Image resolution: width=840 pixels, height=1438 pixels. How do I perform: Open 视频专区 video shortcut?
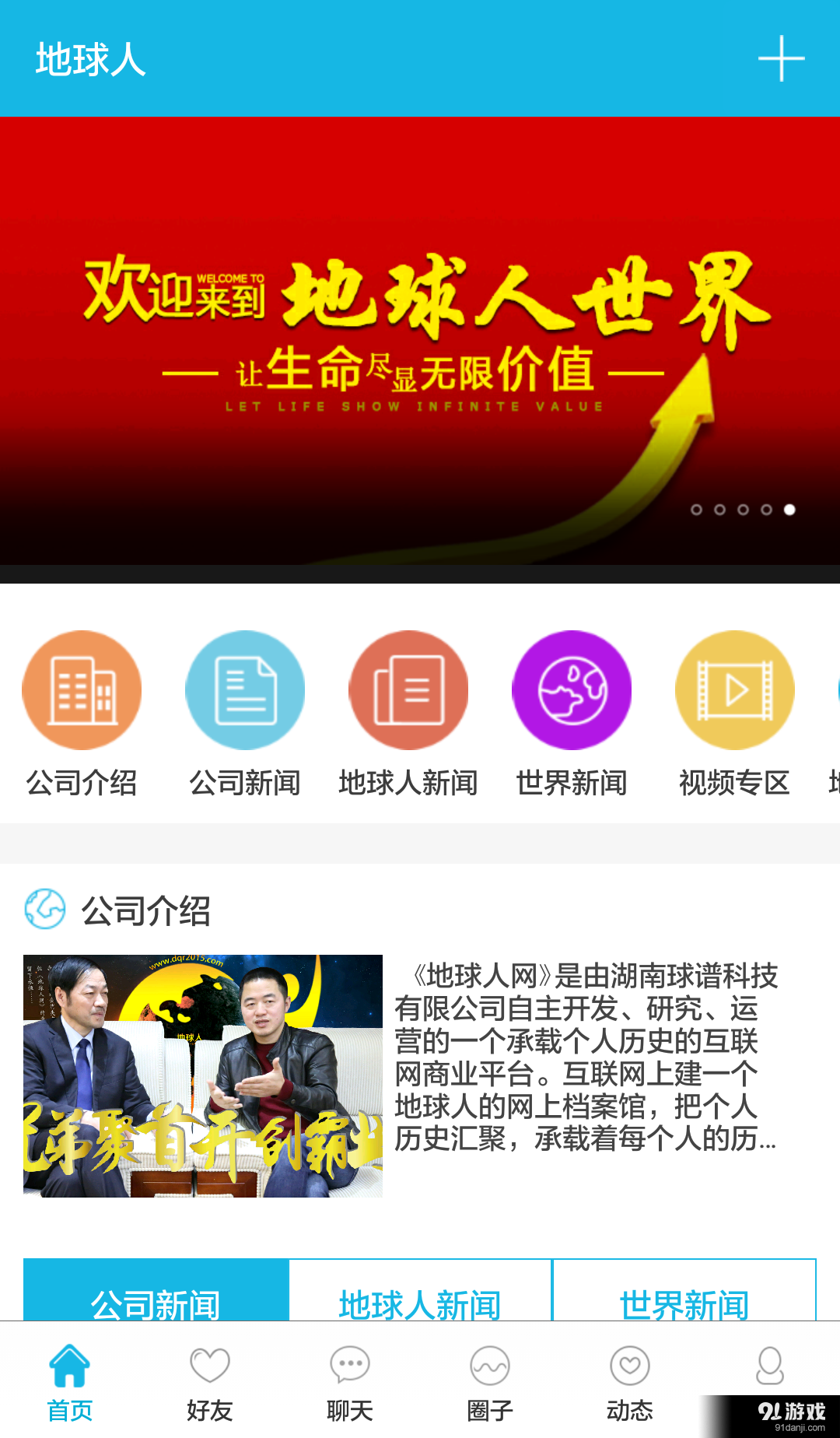(x=735, y=690)
